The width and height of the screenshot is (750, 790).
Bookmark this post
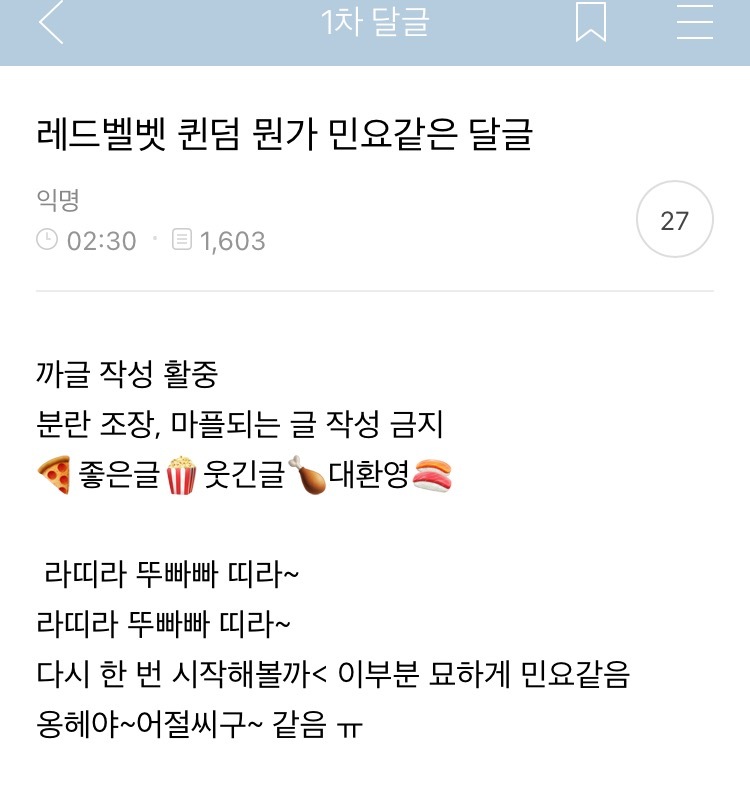tap(590, 23)
